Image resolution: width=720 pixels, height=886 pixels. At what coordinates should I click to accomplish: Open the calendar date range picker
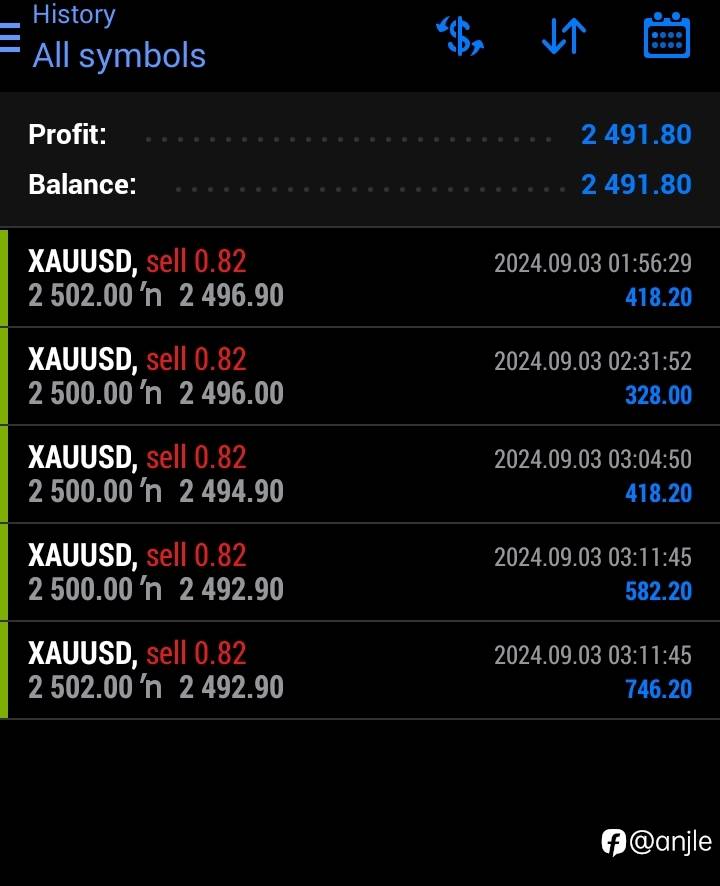tap(666, 37)
